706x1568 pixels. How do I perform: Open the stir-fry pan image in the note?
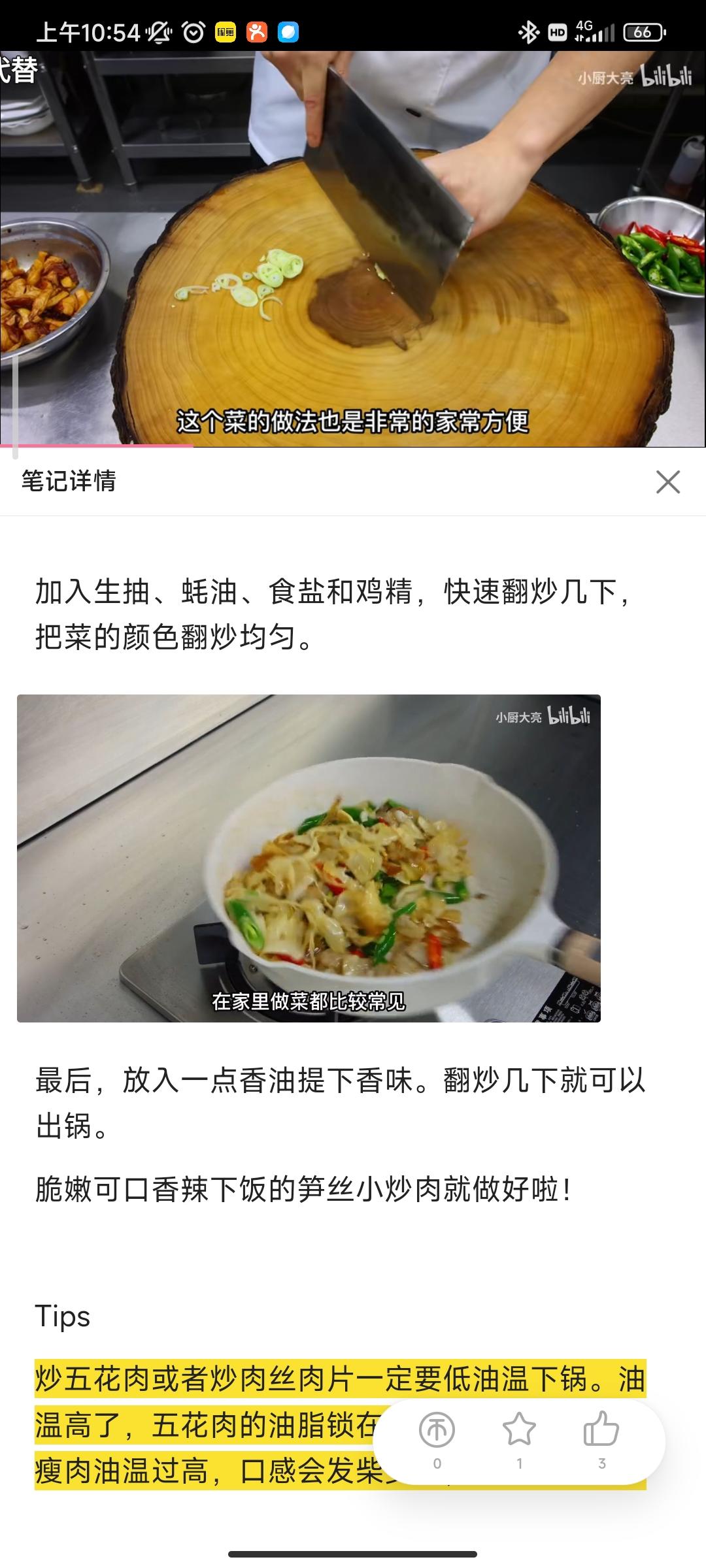(309, 858)
